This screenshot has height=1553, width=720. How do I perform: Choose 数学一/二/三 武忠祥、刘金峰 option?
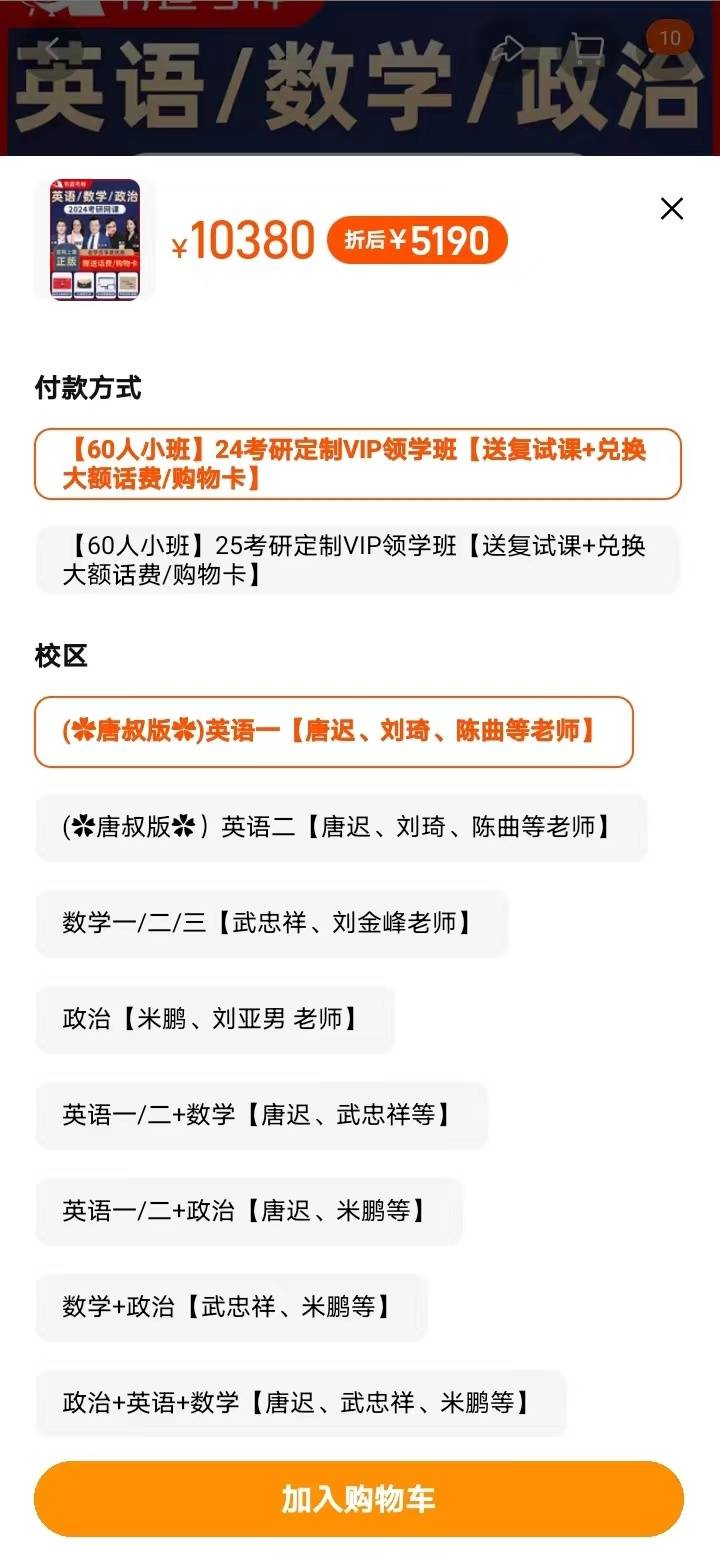click(271, 923)
